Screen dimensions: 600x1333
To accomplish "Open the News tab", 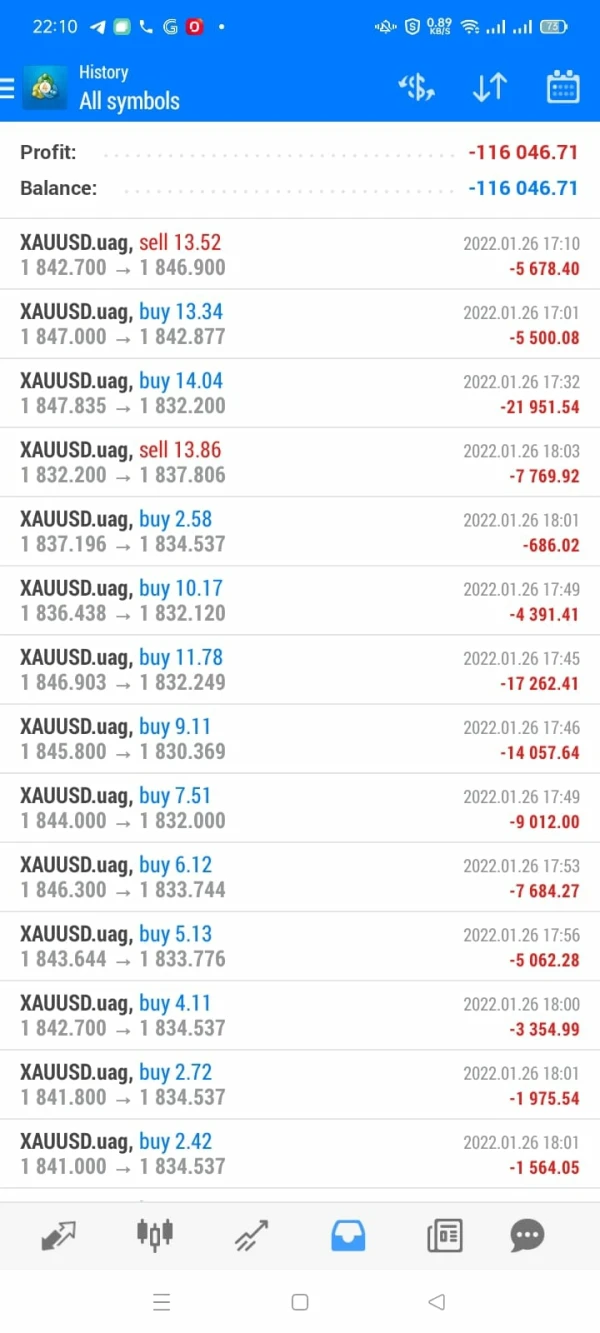I will [x=444, y=1235].
